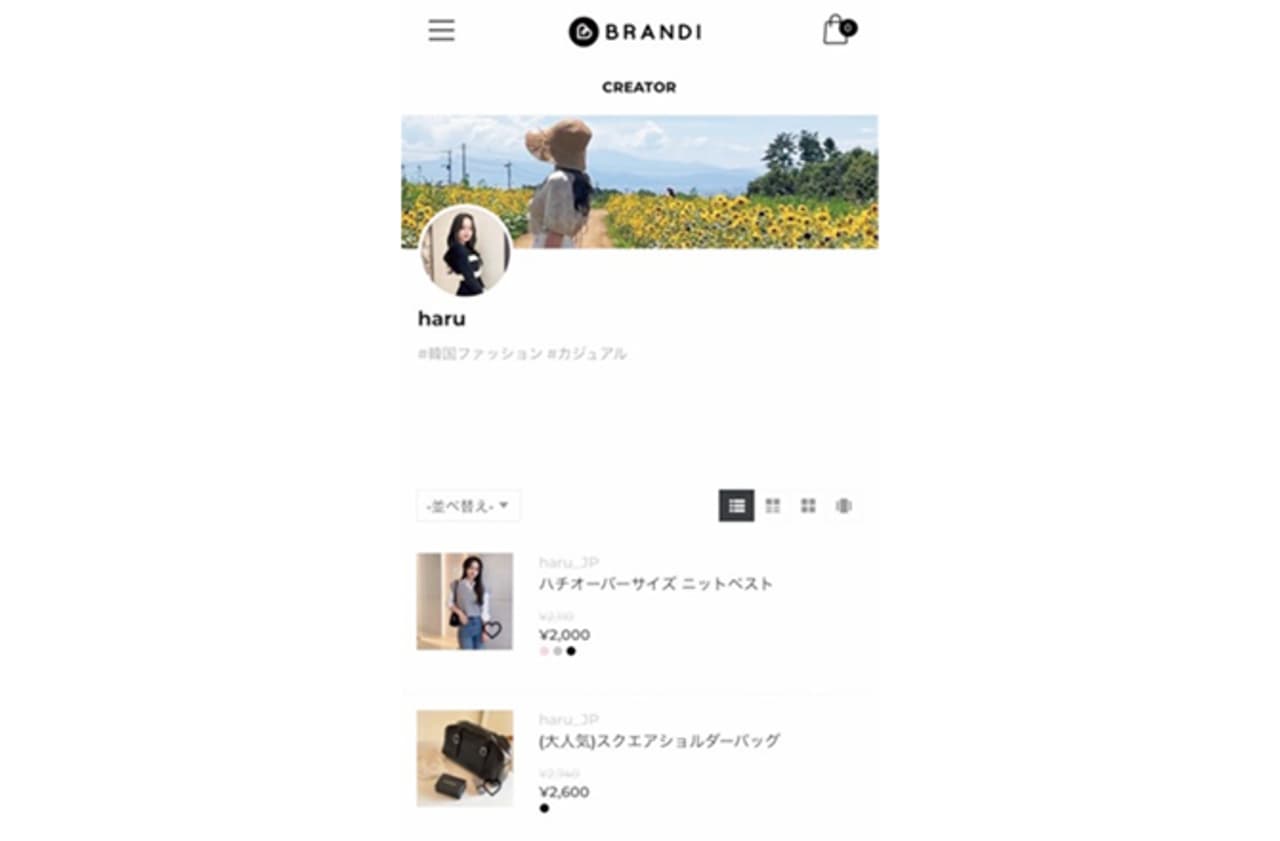Open the hamburger menu
1280x841 pixels.
coord(441,31)
